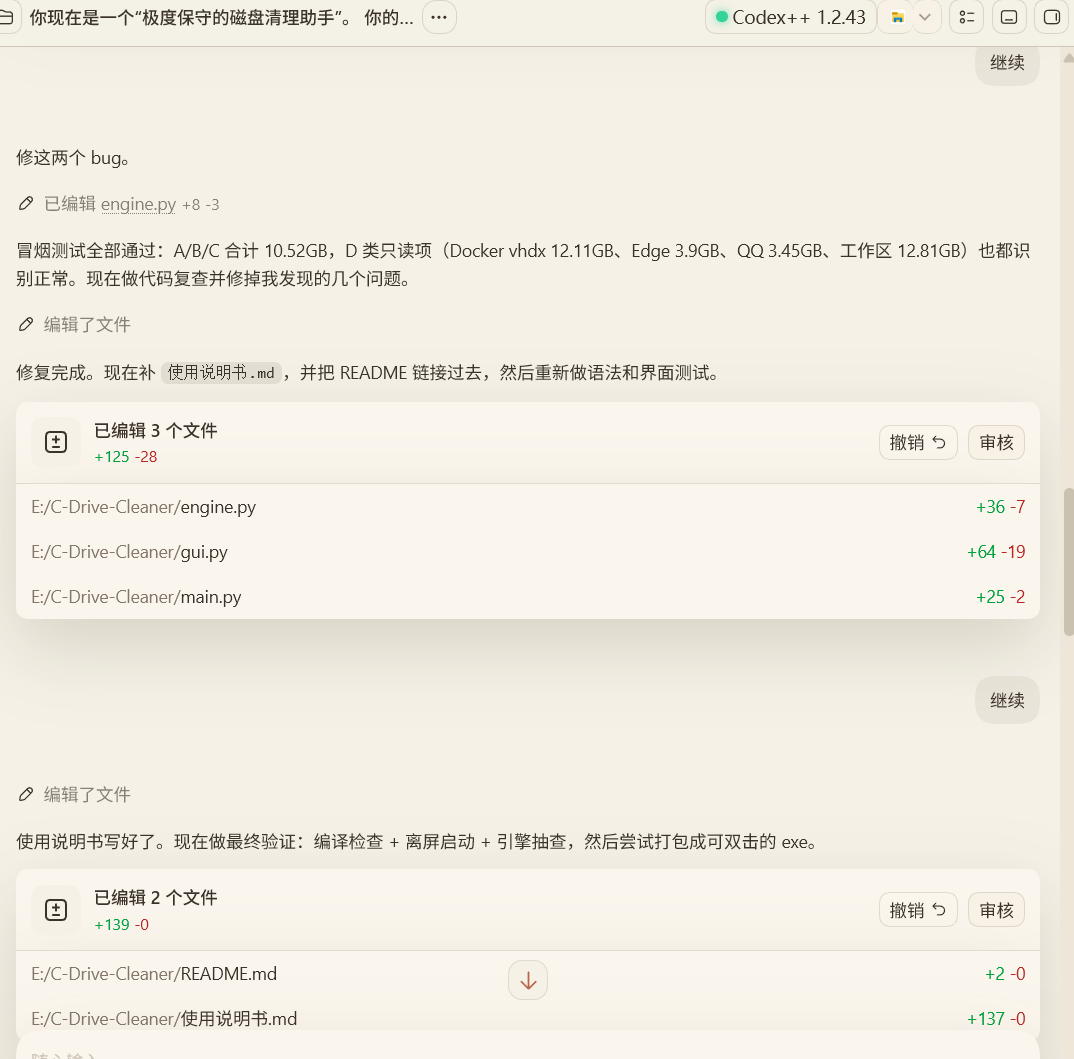Expand the 编辑了文件 entry above 使用说明书写好了
1074x1059 pixels.
[74, 795]
